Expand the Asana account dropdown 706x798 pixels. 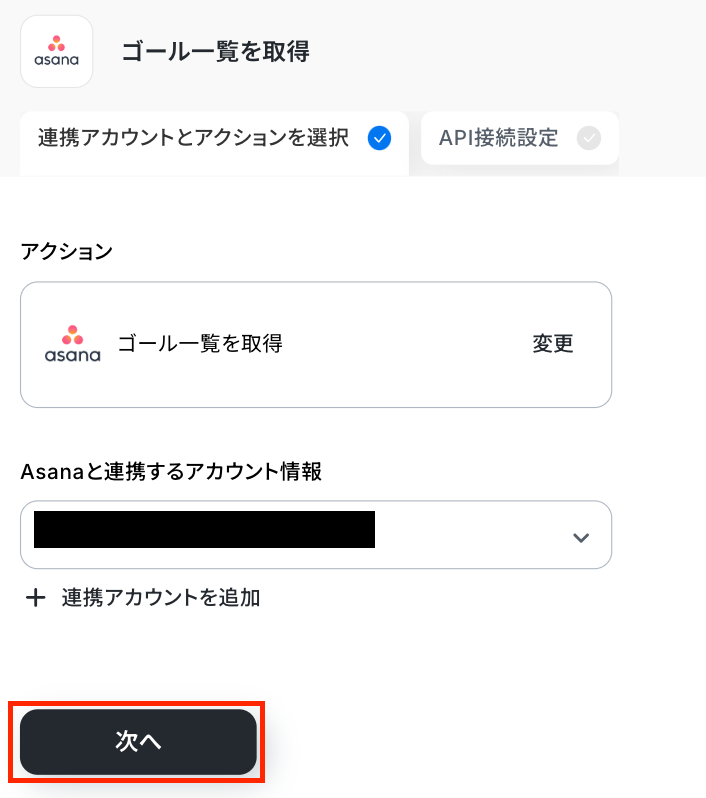(580, 536)
